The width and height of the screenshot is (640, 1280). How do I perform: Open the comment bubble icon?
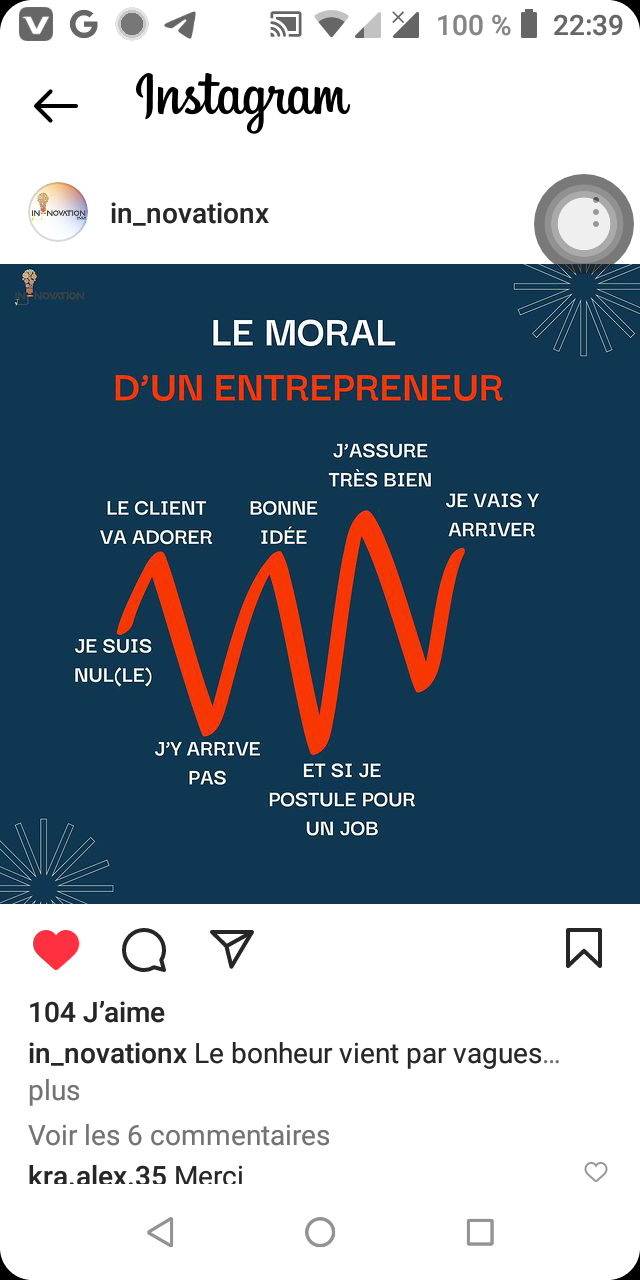tap(144, 950)
